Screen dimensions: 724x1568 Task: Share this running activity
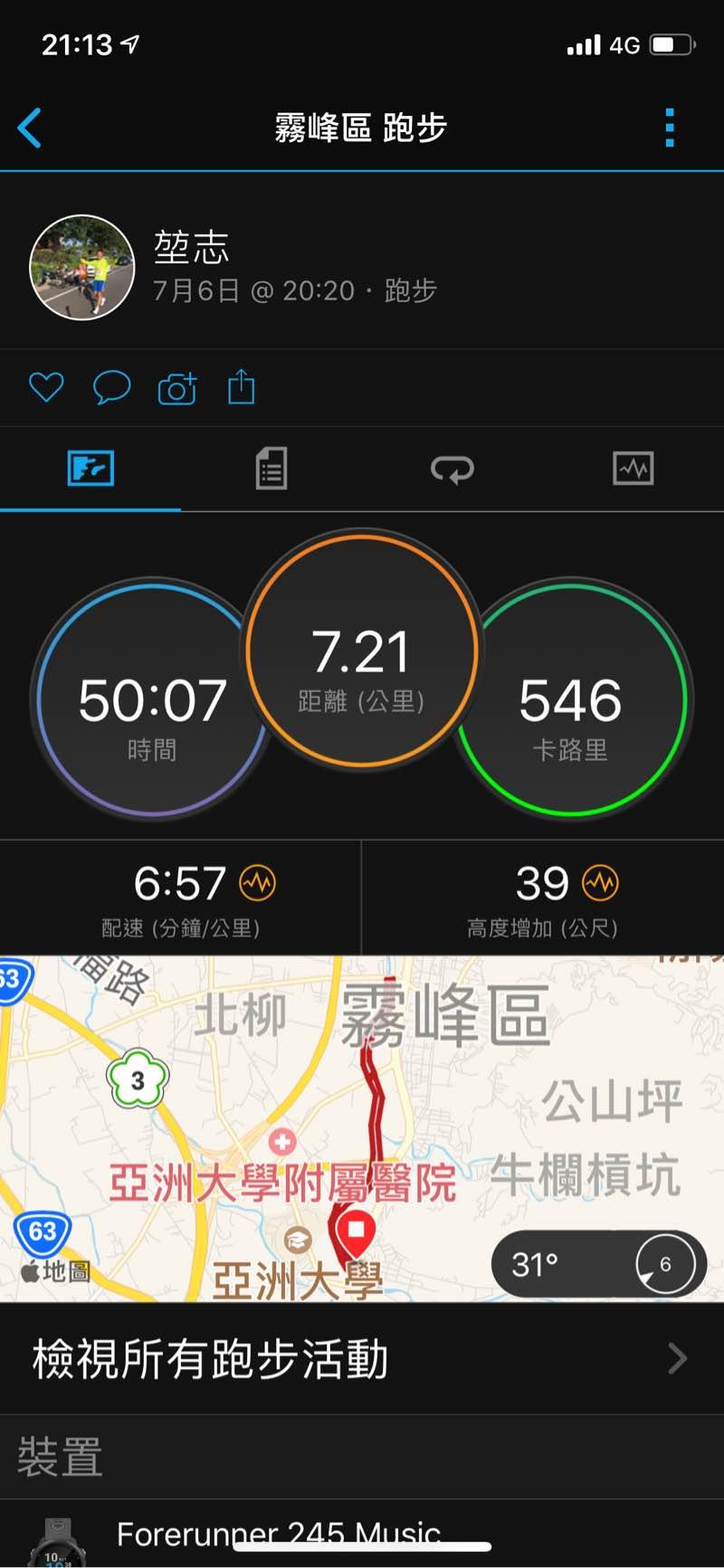[x=242, y=386]
